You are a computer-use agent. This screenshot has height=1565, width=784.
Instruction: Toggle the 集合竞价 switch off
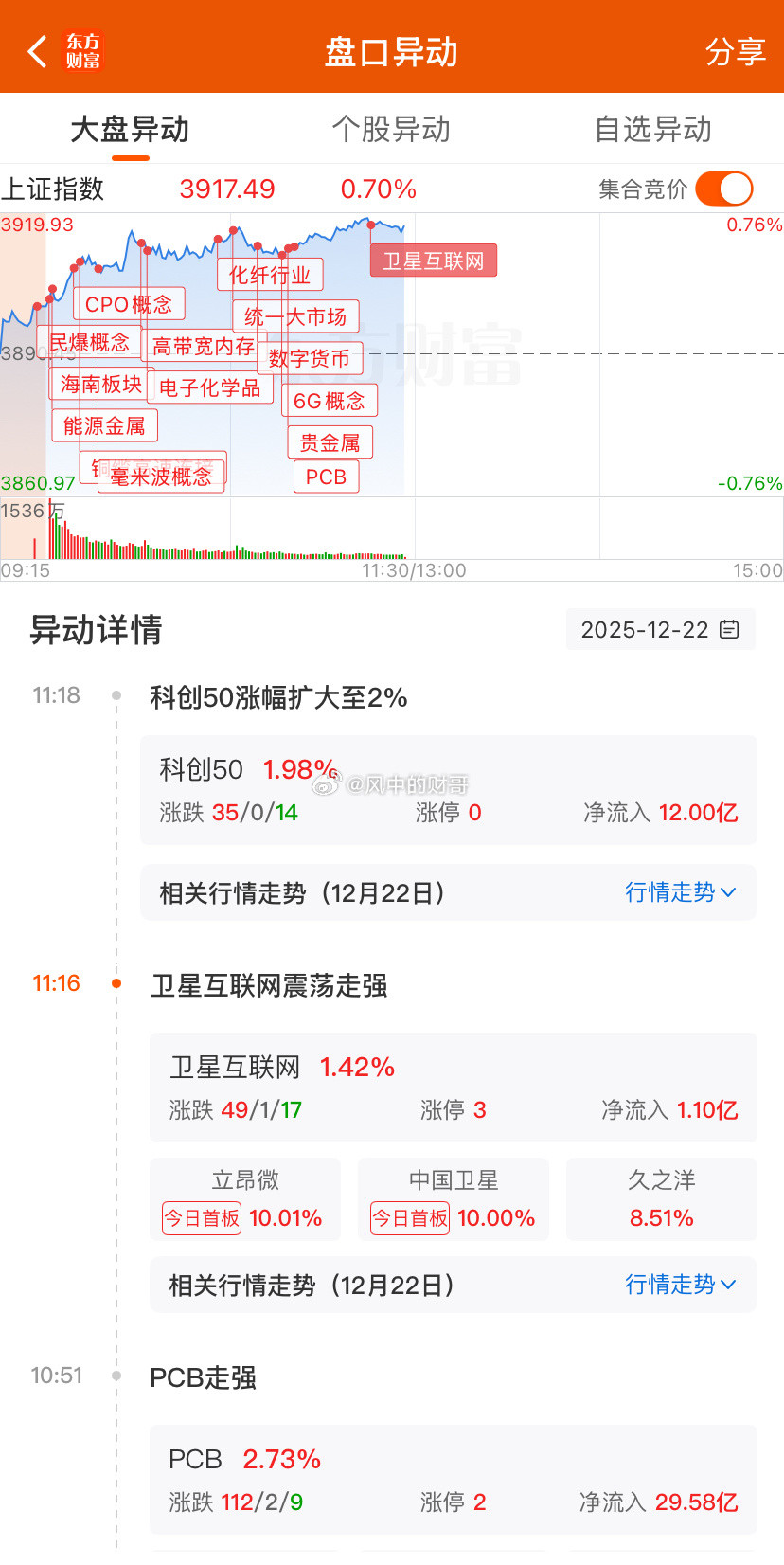pyautogui.click(x=722, y=189)
